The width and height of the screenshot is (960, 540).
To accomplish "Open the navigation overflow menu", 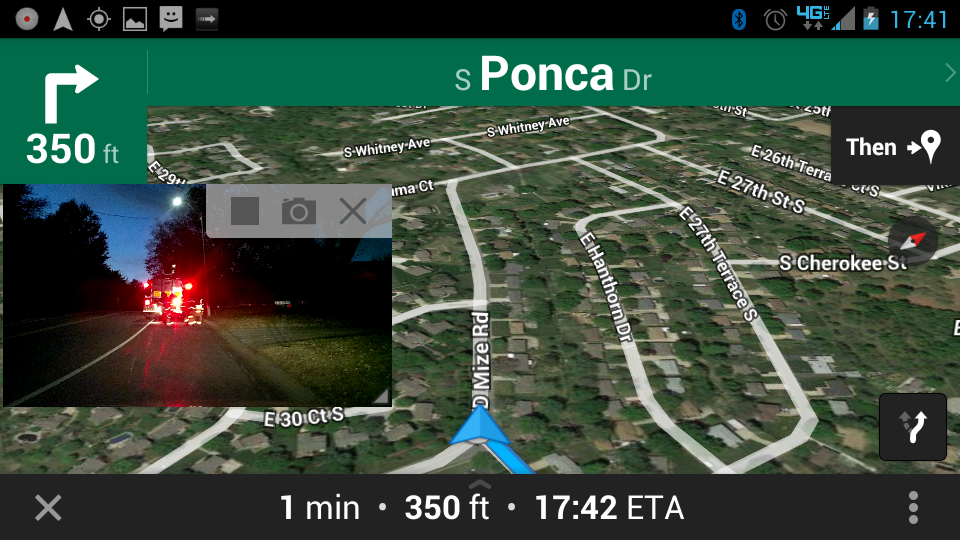I will point(913,508).
